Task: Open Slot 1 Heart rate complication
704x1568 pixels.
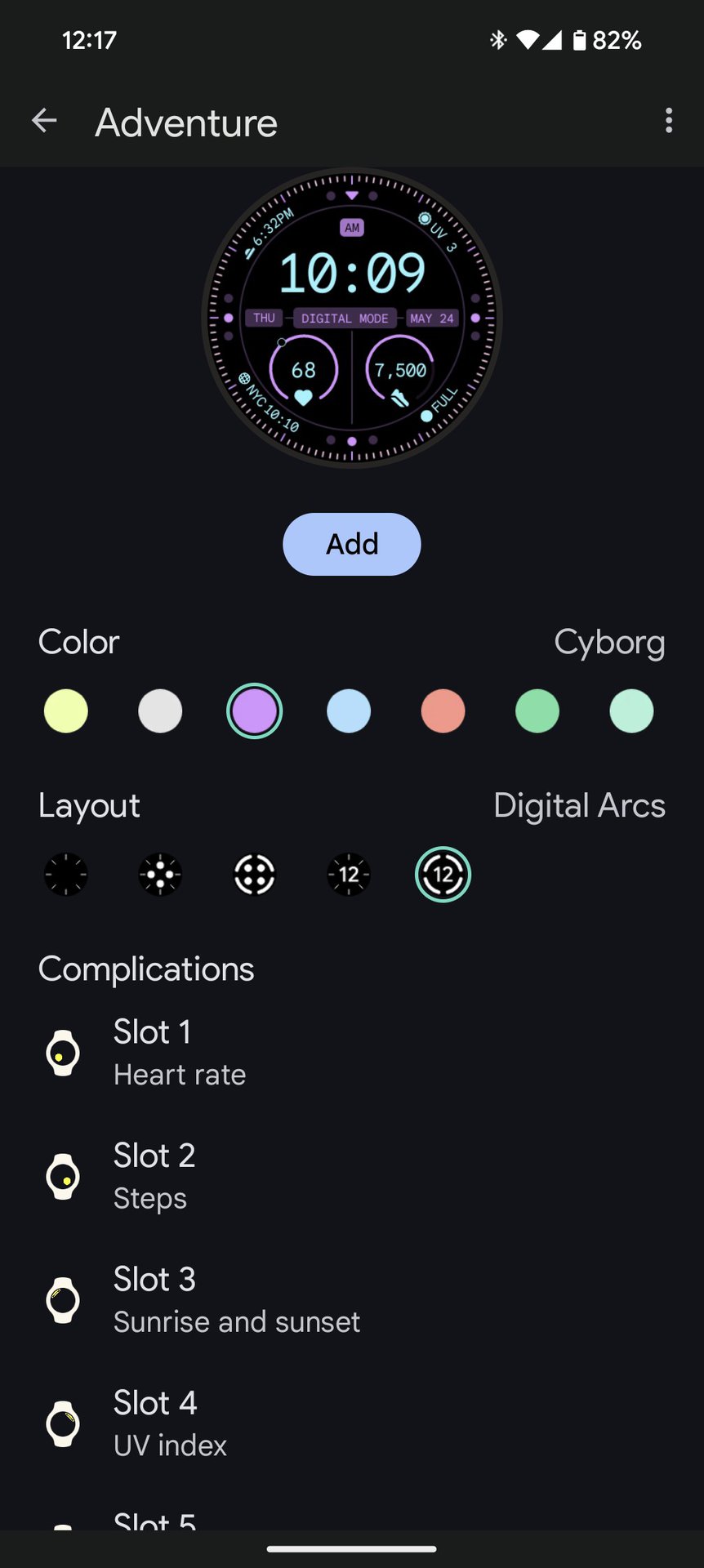Action: click(x=180, y=1053)
